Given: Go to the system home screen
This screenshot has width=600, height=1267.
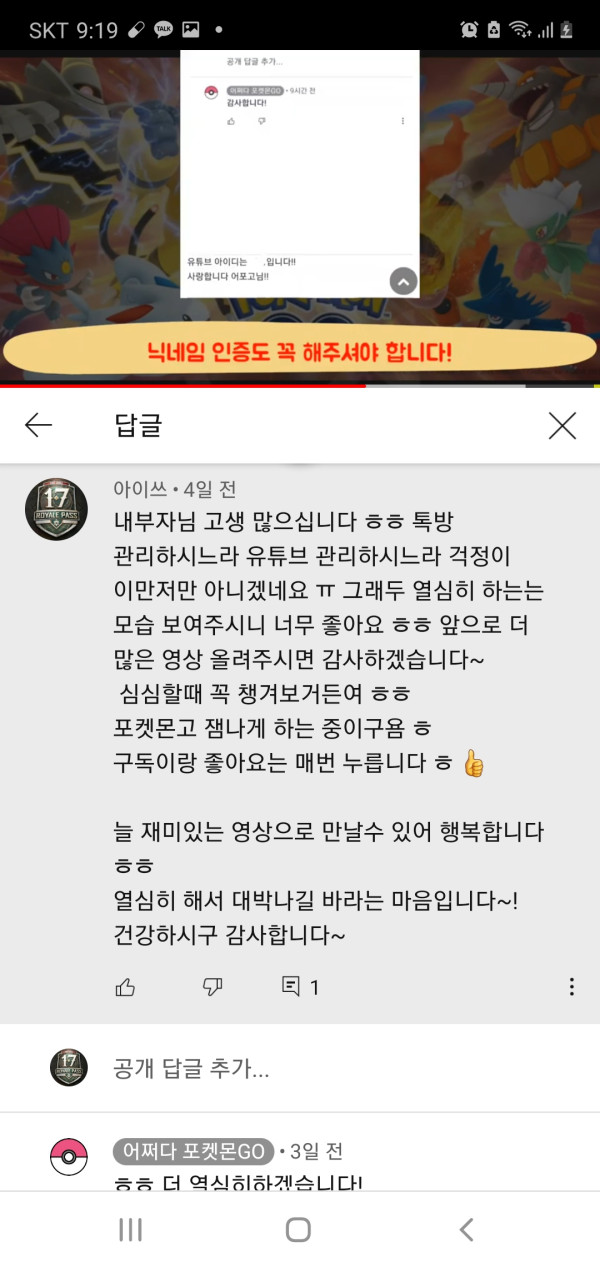Looking at the screenshot, I should (298, 1230).
